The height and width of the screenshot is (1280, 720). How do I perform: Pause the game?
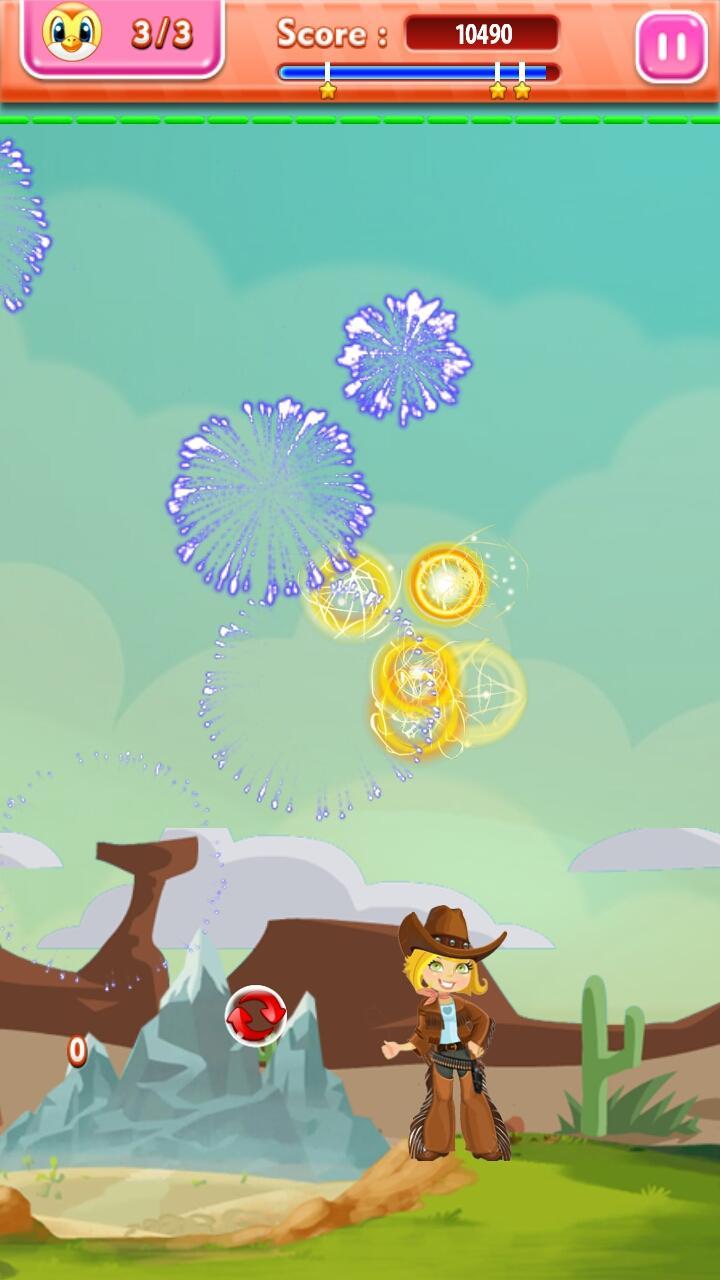pyautogui.click(x=671, y=46)
